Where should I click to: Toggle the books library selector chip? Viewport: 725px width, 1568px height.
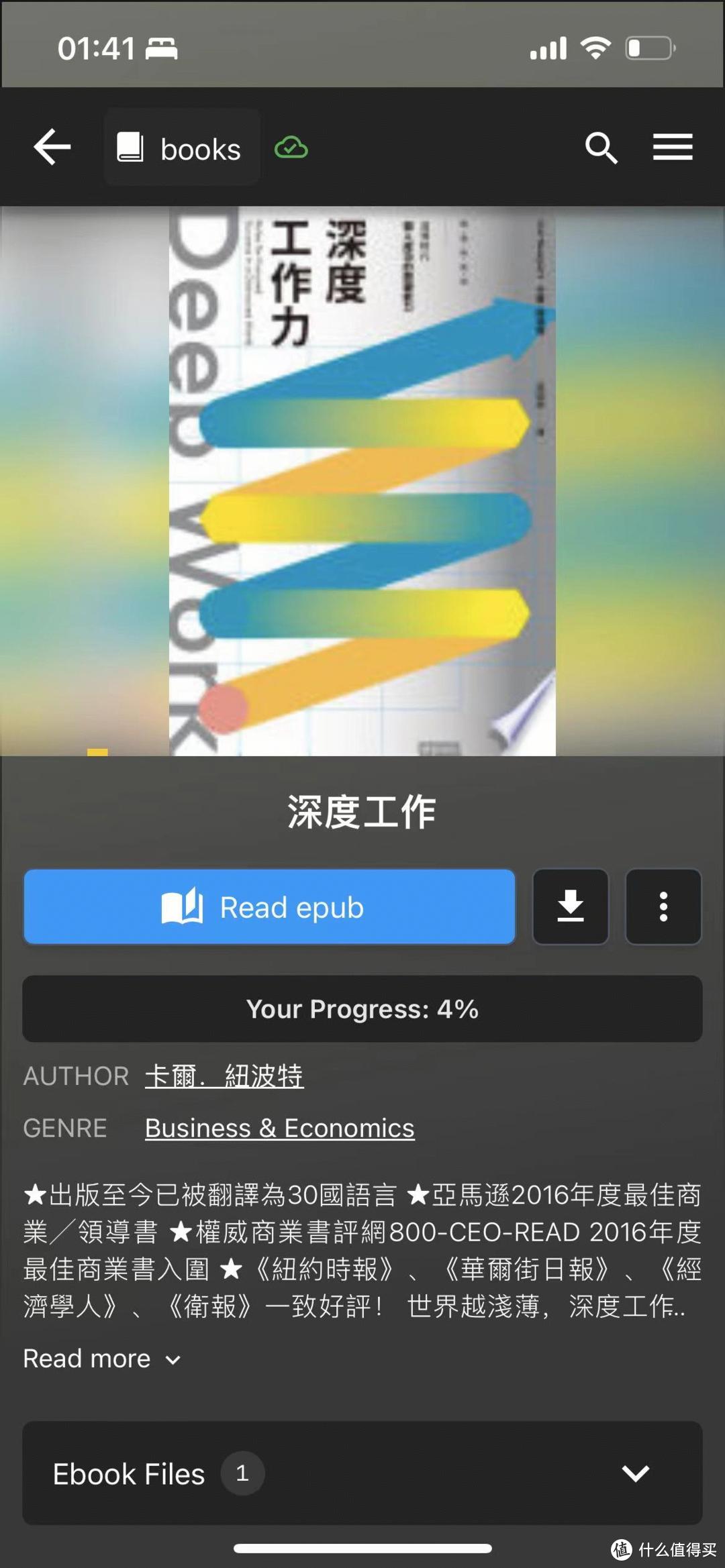181,147
